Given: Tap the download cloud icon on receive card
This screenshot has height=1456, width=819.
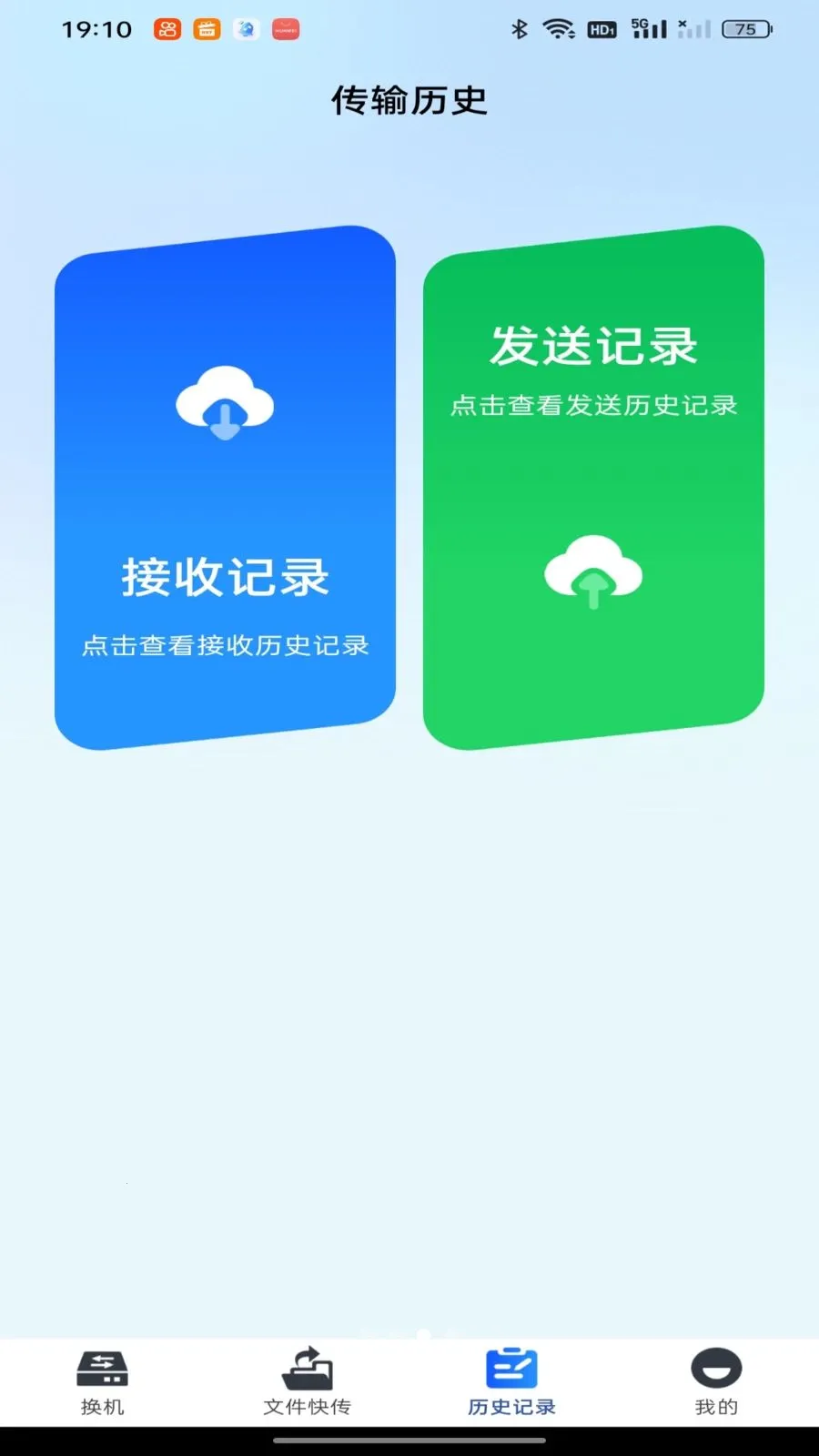Looking at the screenshot, I should pos(225,401).
